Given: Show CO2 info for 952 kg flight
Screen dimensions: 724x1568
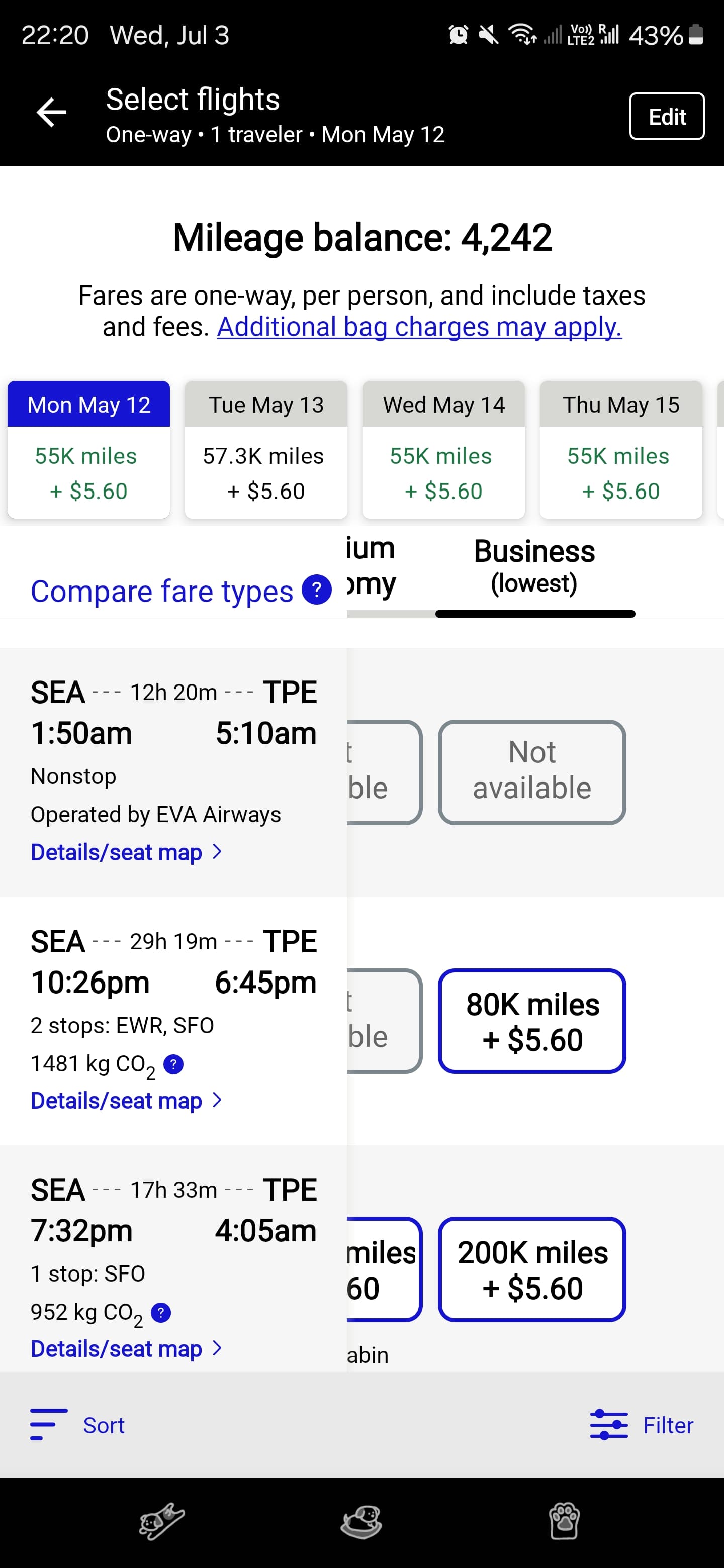Looking at the screenshot, I should 161,1313.
